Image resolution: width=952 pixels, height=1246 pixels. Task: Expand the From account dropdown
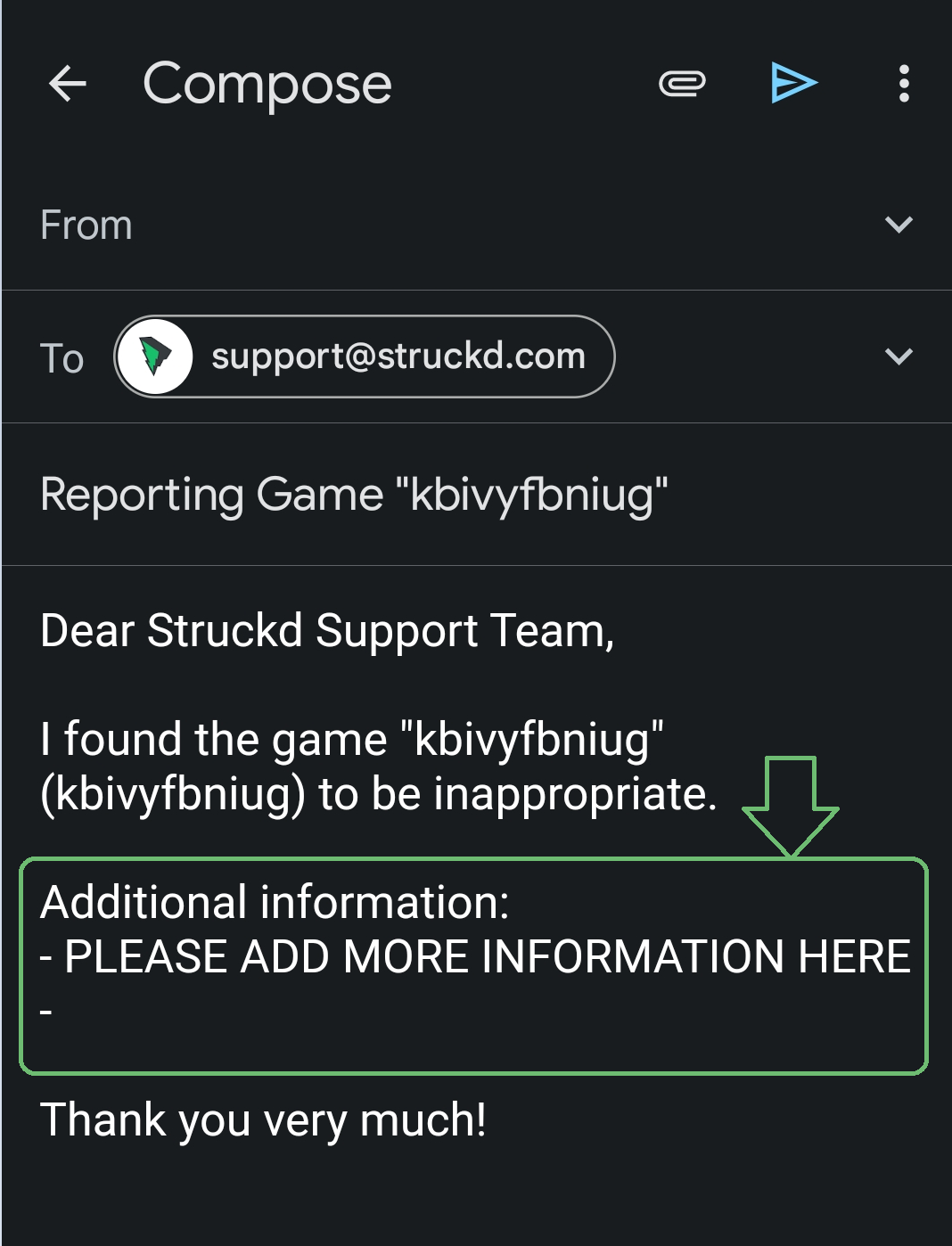(899, 225)
